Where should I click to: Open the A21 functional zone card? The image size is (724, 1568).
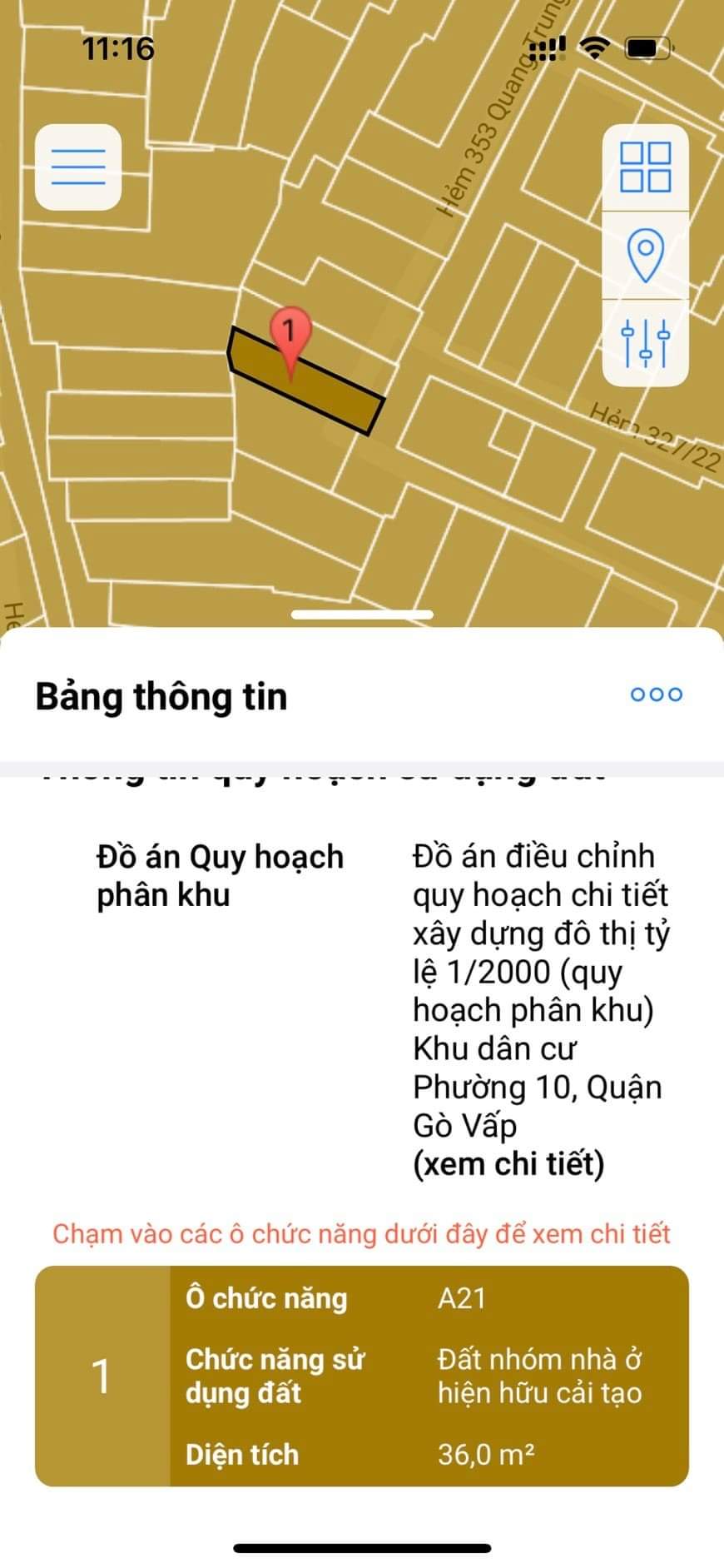[x=362, y=1376]
